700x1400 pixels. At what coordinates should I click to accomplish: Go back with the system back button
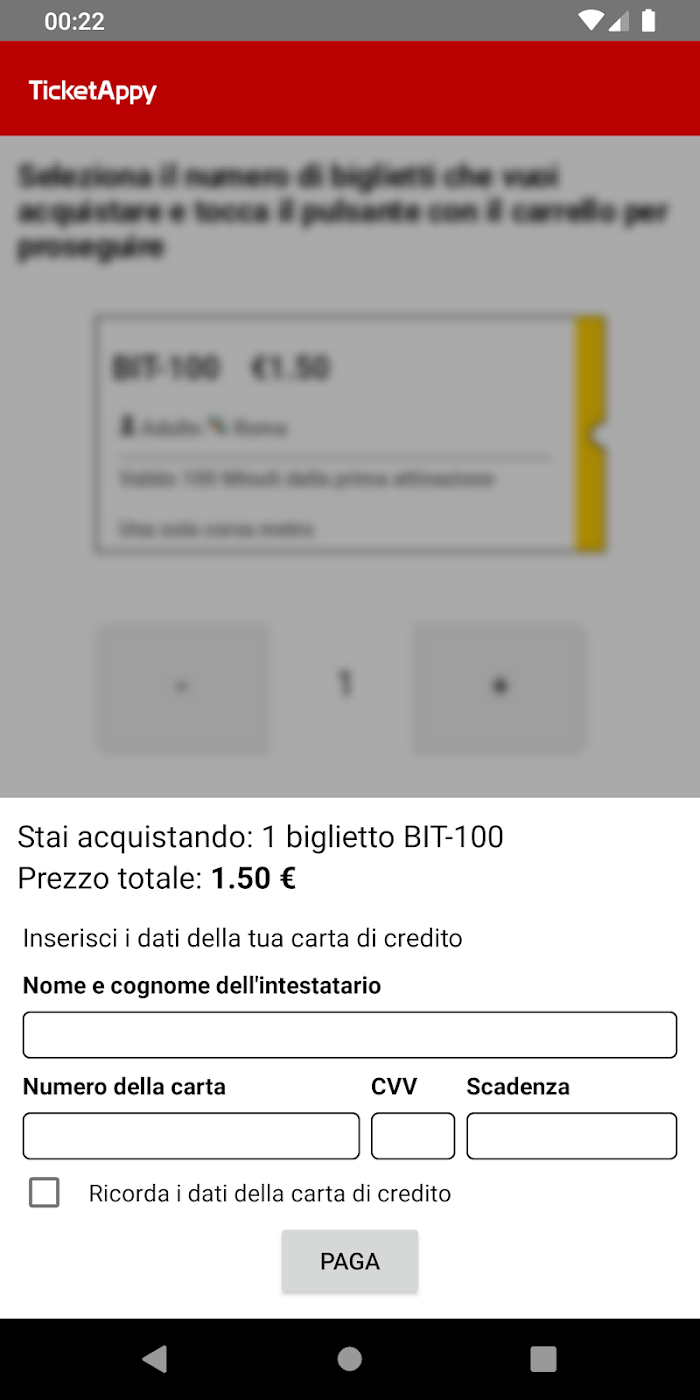click(x=155, y=1358)
